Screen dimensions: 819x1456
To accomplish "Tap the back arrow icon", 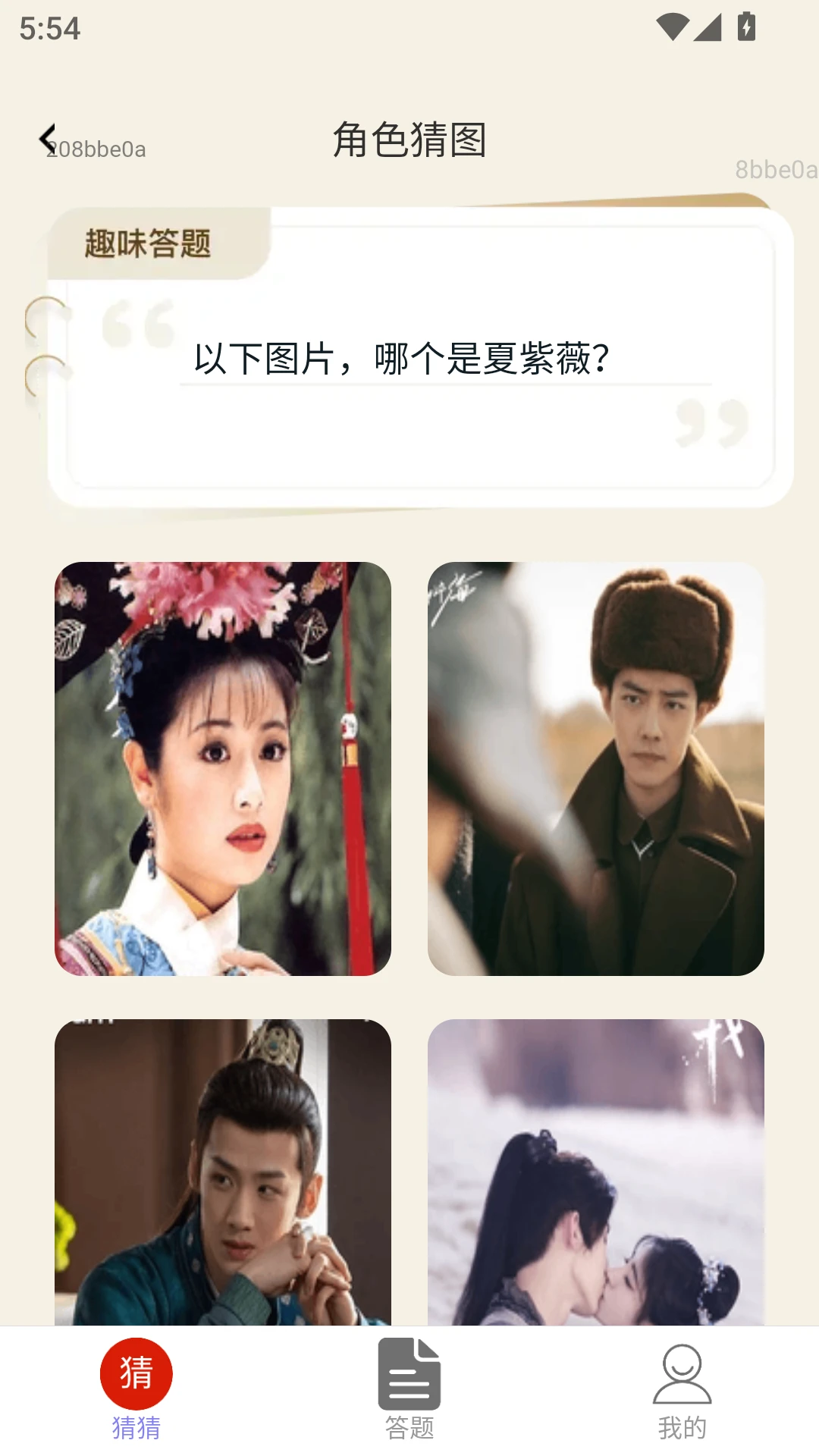I will pos(48,138).
